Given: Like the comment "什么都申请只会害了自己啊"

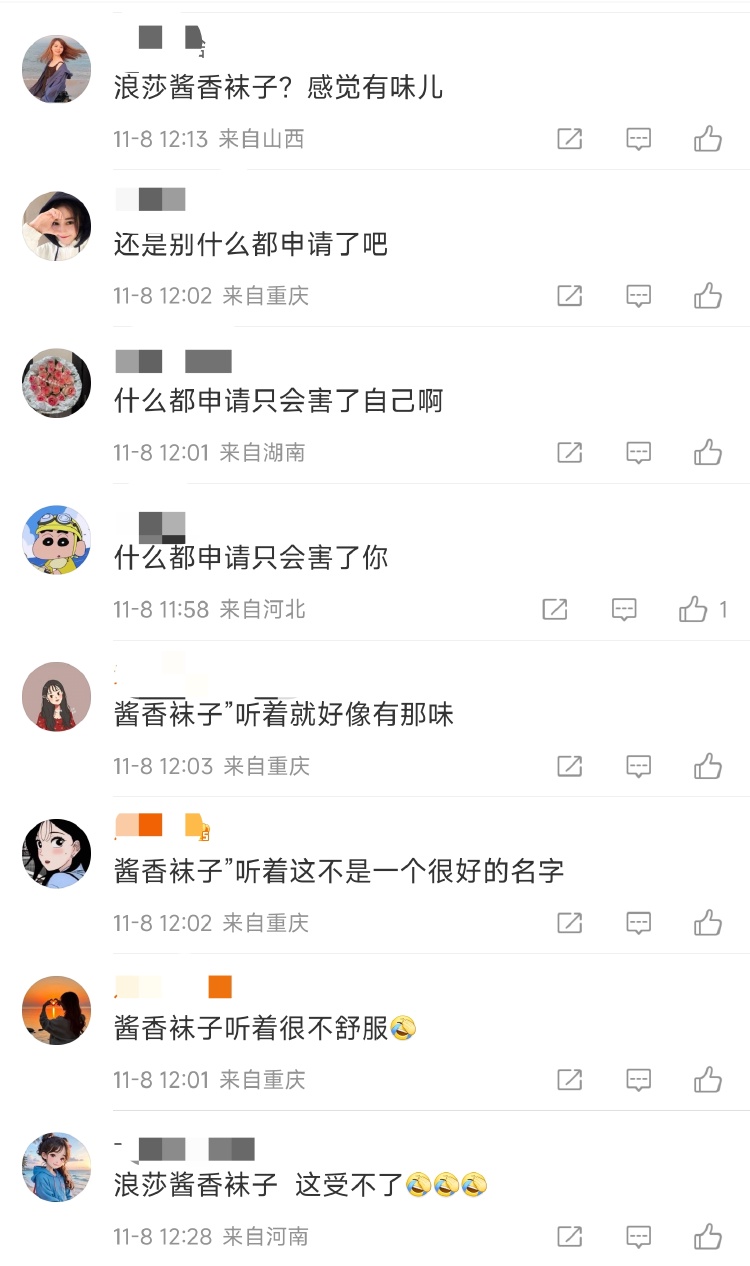Looking at the screenshot, I should (708, 453).
